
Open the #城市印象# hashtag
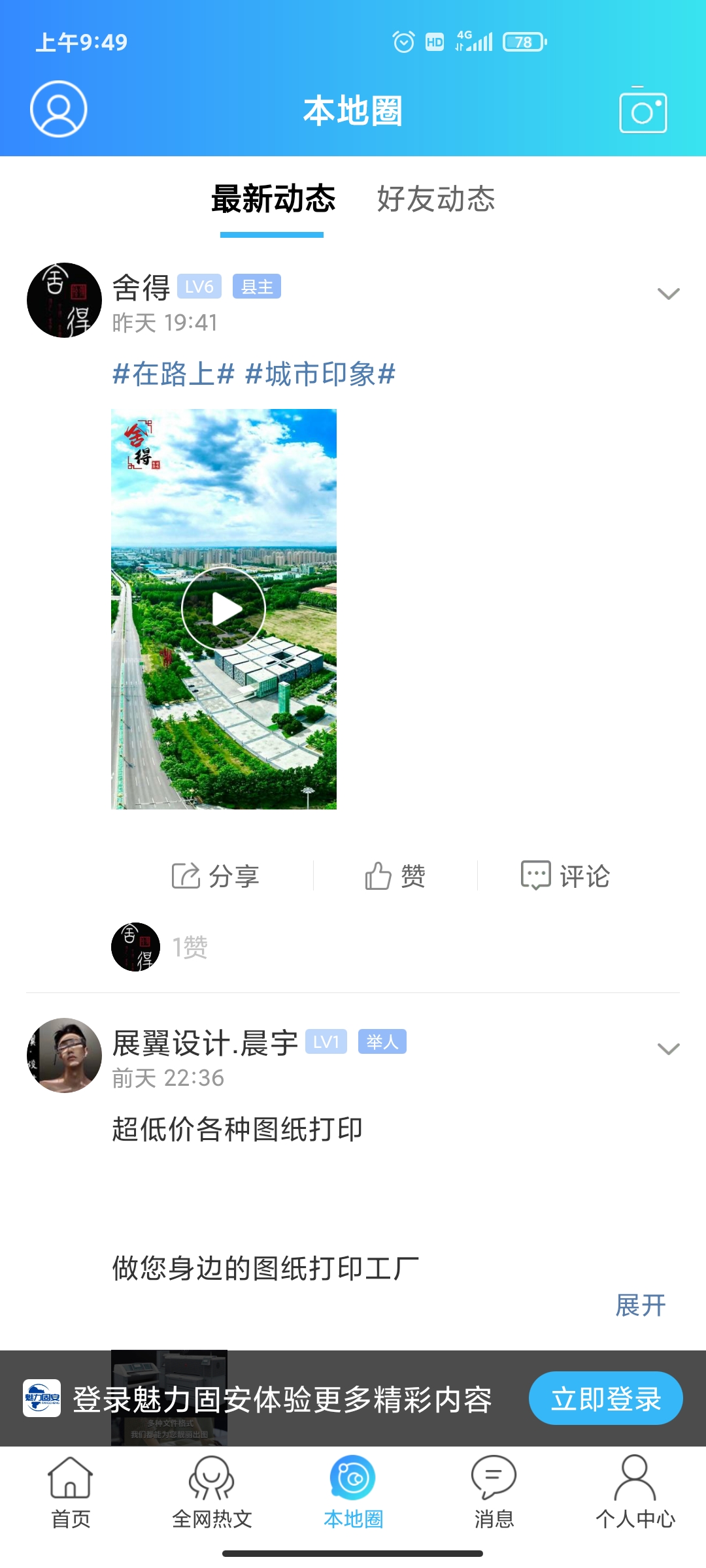tap(320, 374)
